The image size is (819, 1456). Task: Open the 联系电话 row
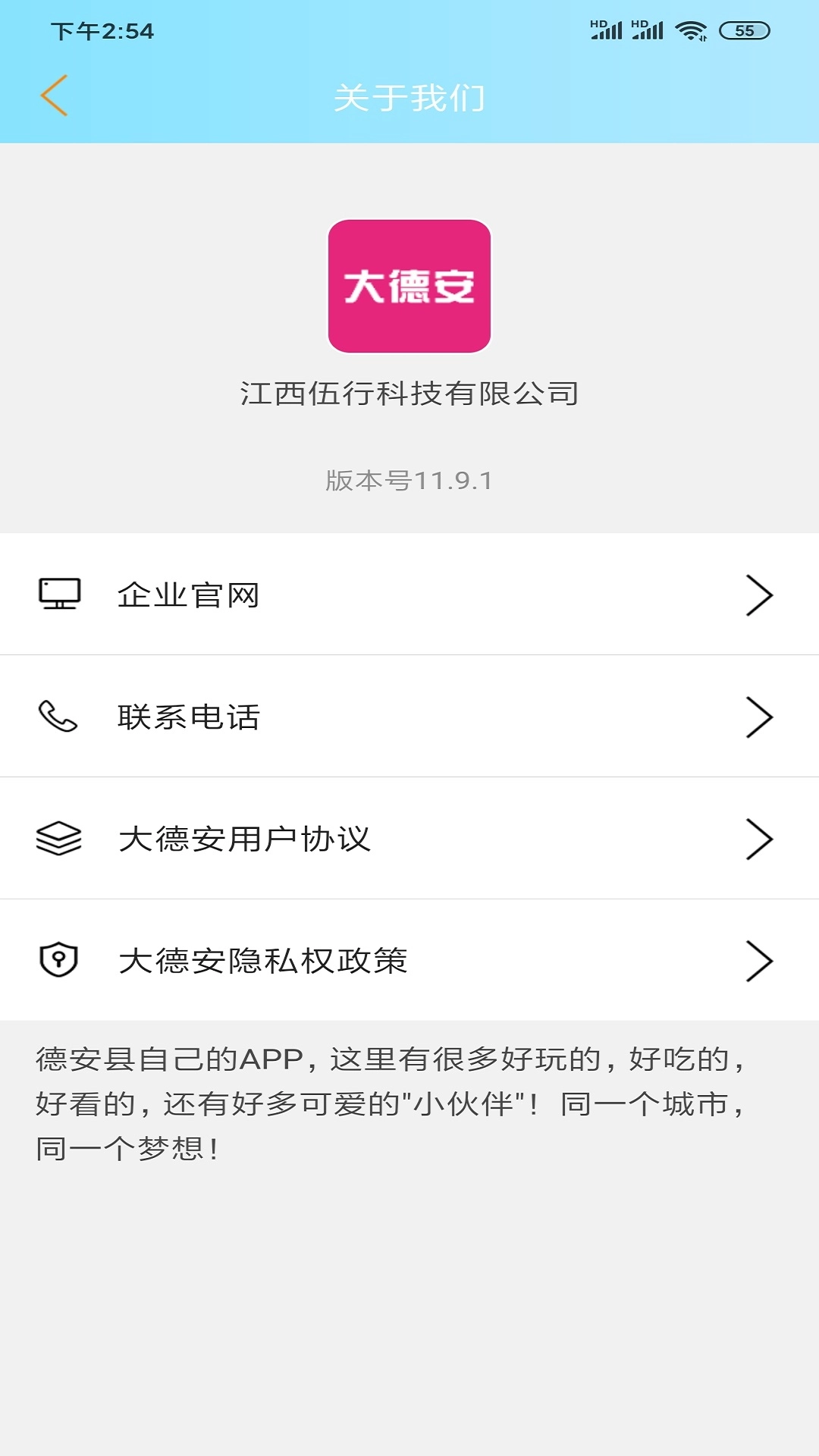click(x=409, y=717)
